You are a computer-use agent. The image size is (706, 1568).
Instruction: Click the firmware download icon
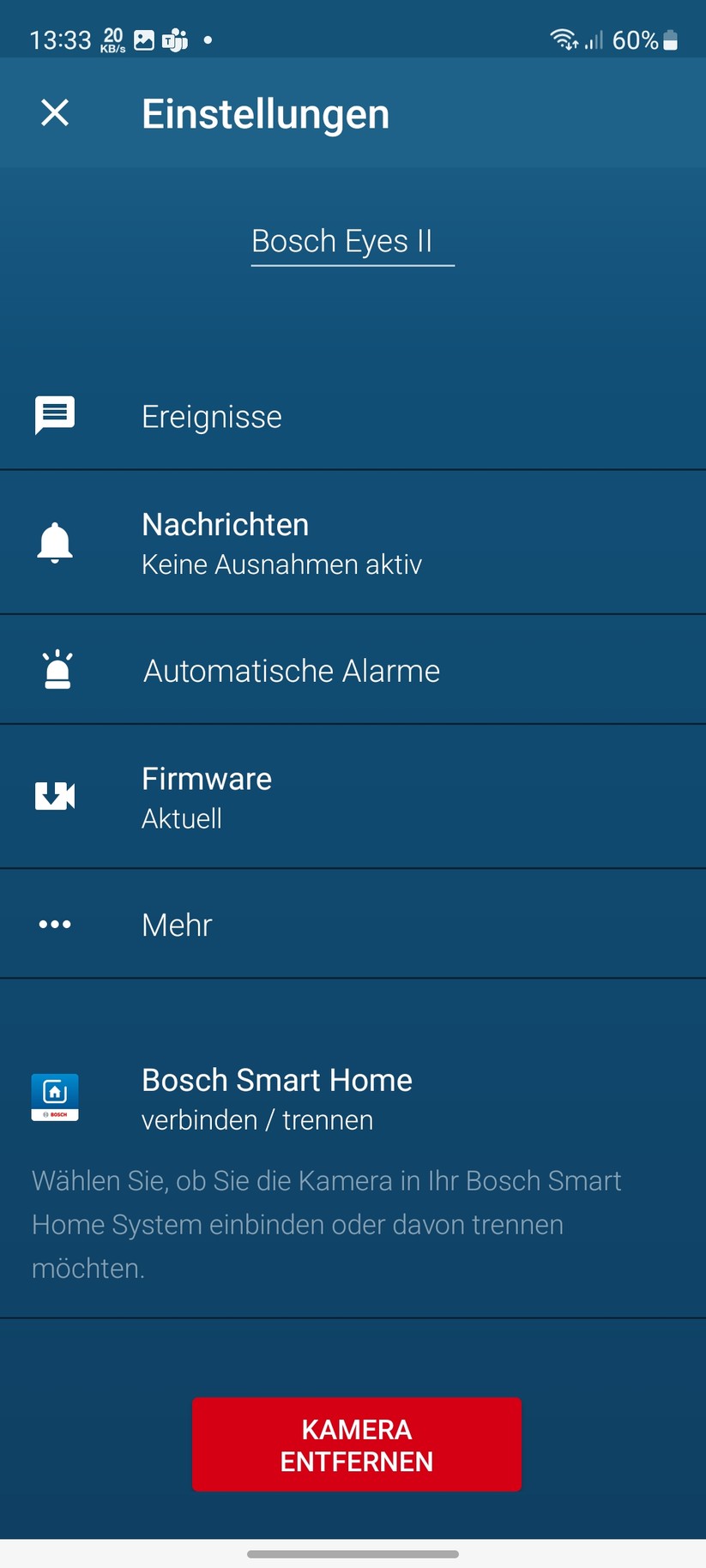[x=55, y=795]
